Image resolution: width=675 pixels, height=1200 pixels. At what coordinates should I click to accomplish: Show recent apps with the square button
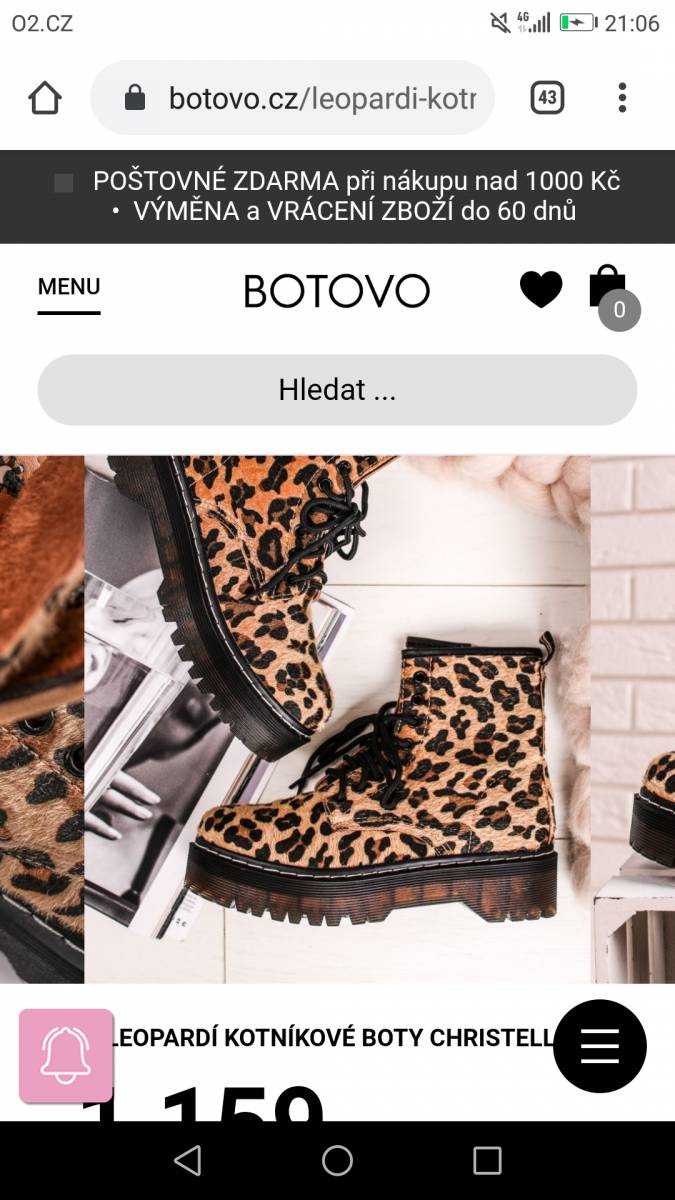(487, 1160)
